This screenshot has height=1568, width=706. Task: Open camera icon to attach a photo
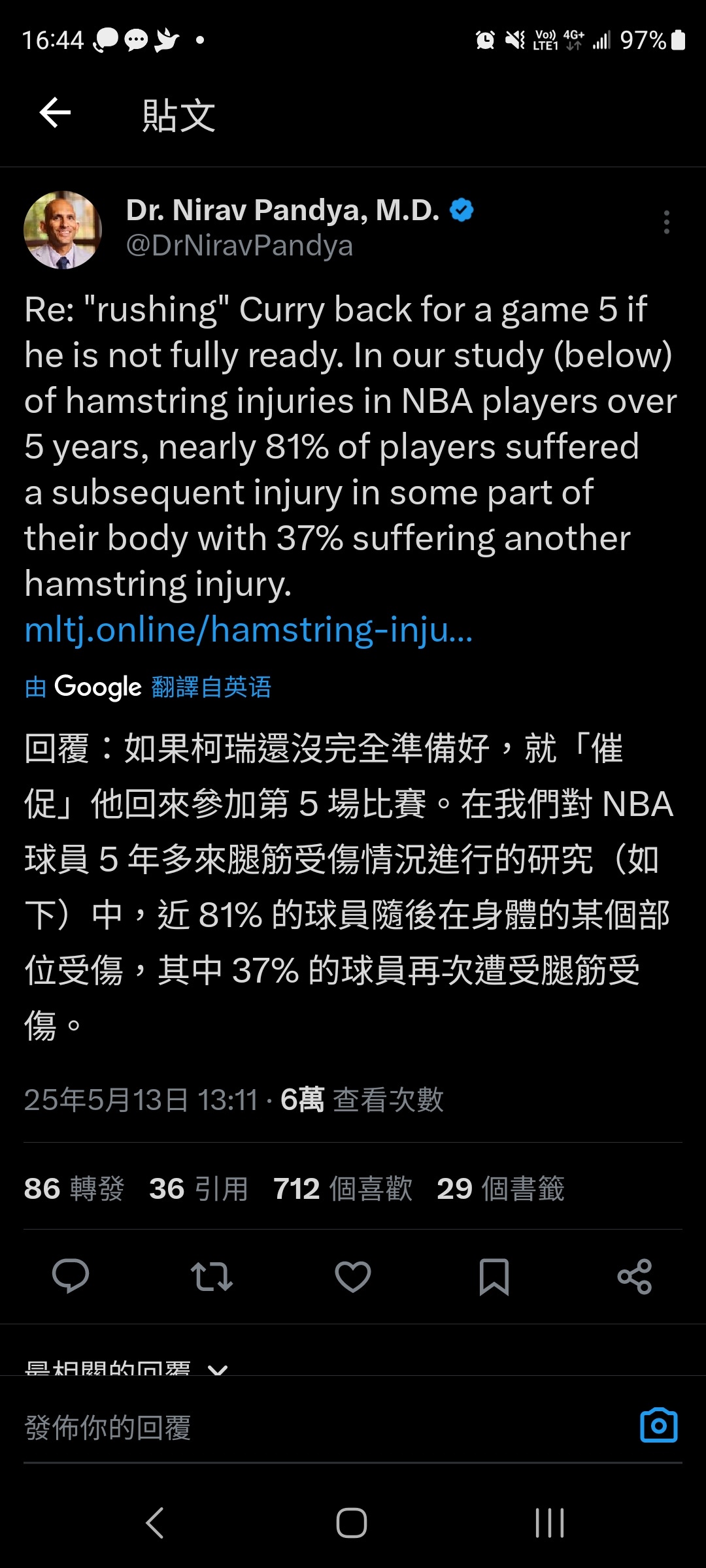click(x=658, y=1426)
